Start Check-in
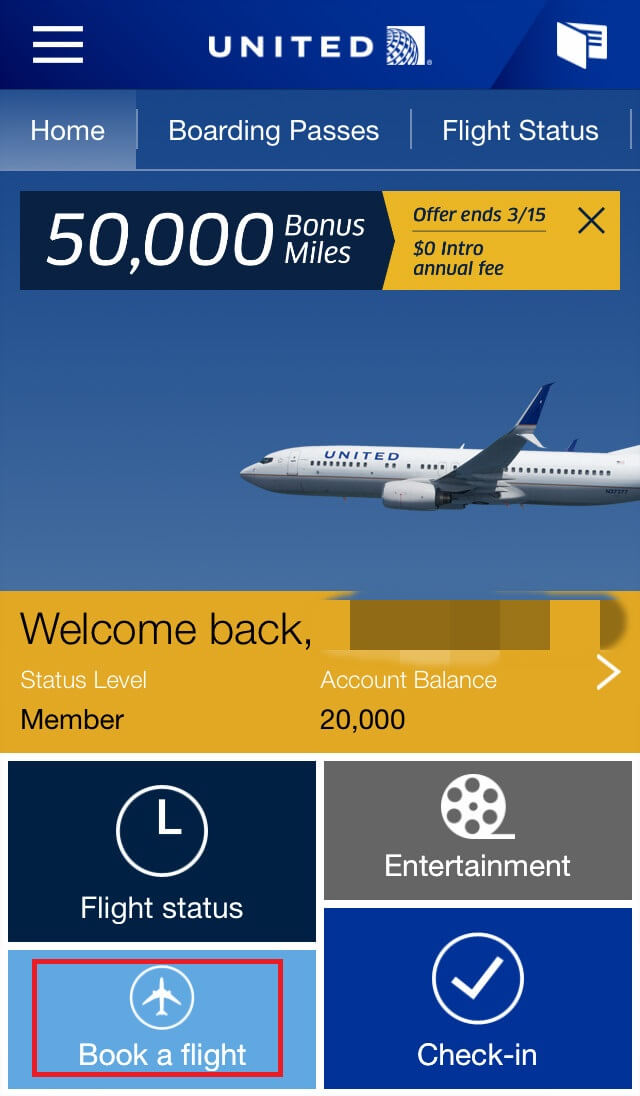The height and width of the screenshot is (1096, 640). point(477,997)
